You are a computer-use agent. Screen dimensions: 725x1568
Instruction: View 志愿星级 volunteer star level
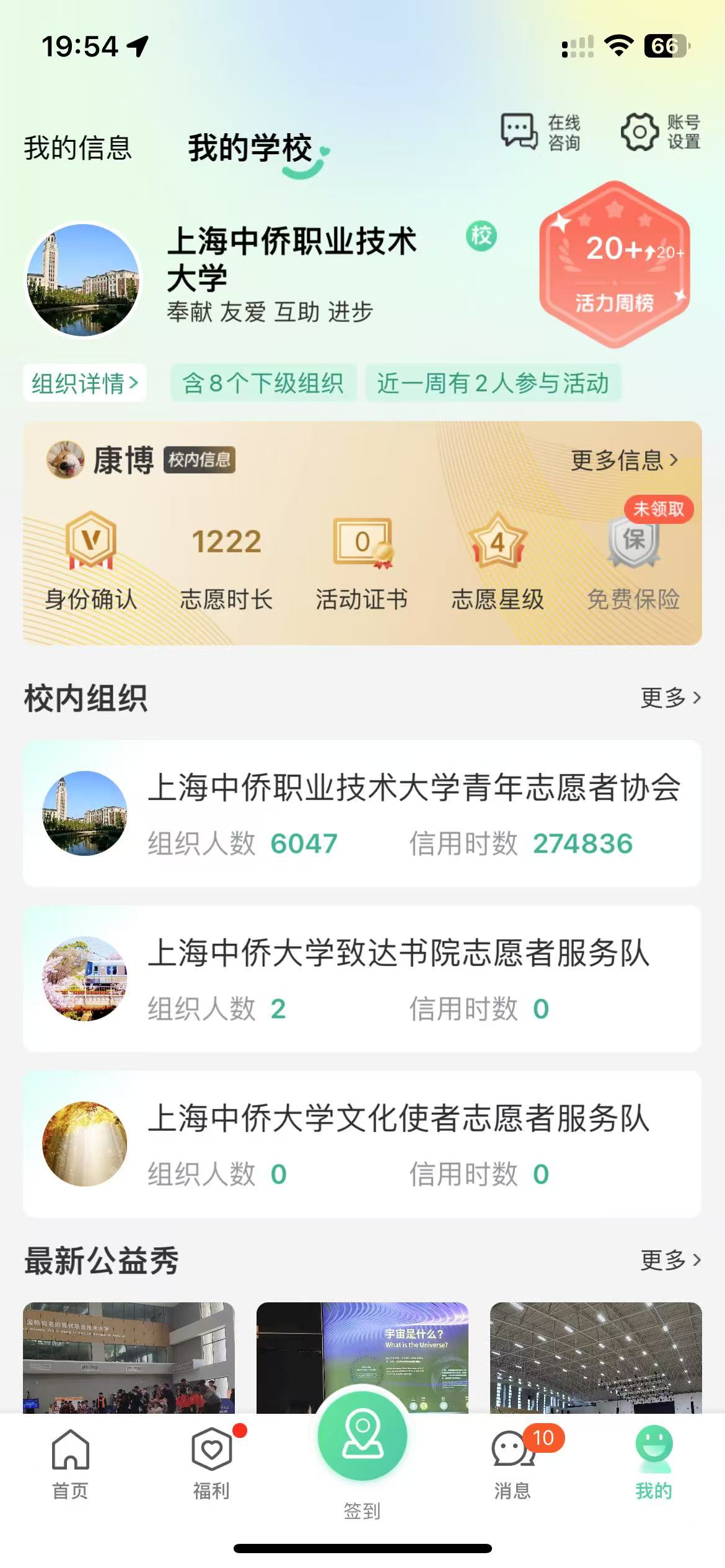[498, 561]
